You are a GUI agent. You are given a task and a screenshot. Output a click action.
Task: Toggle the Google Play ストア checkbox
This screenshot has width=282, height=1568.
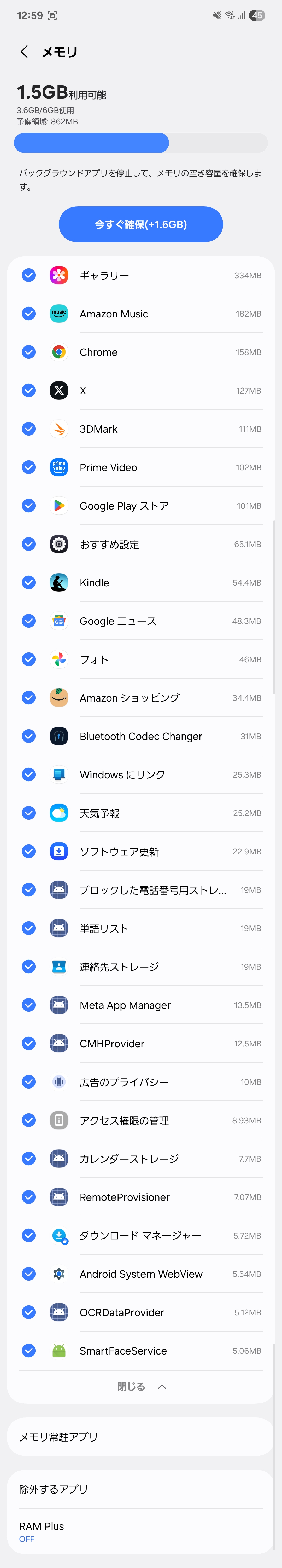pyautogui.click(x=28, y=506)
